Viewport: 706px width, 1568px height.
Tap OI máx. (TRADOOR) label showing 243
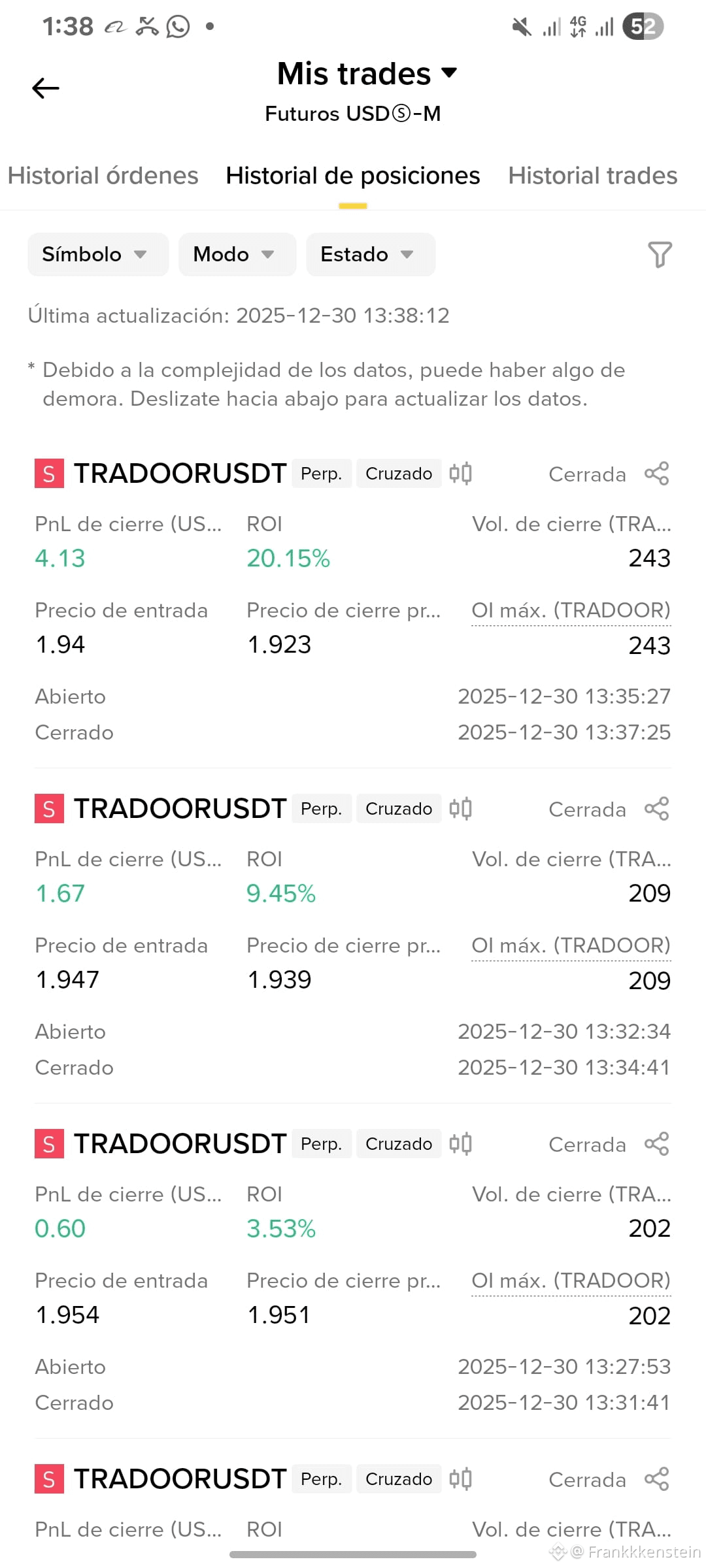[x=571, y=610]
